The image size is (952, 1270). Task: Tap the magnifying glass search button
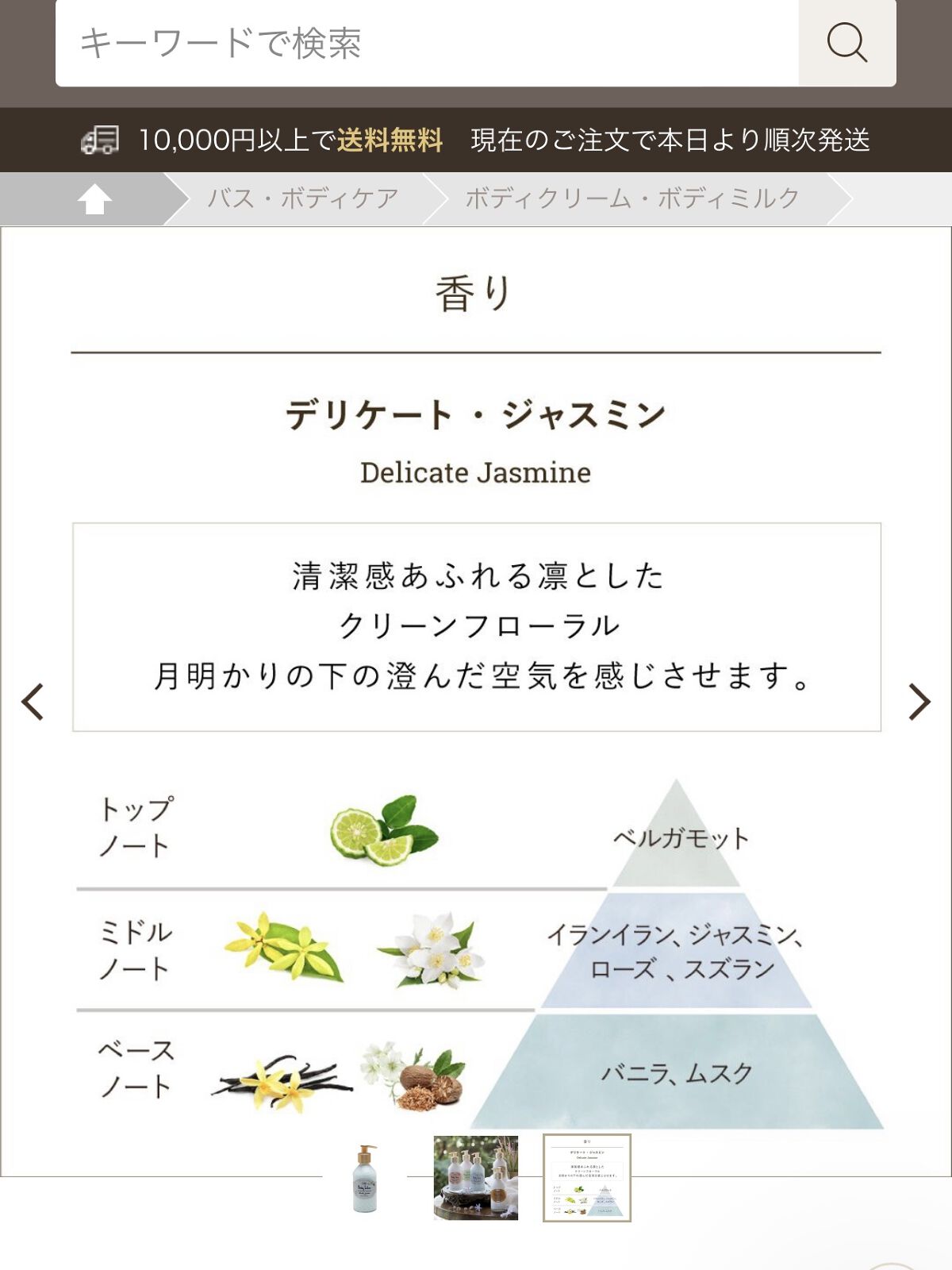[x=847, y=43]
